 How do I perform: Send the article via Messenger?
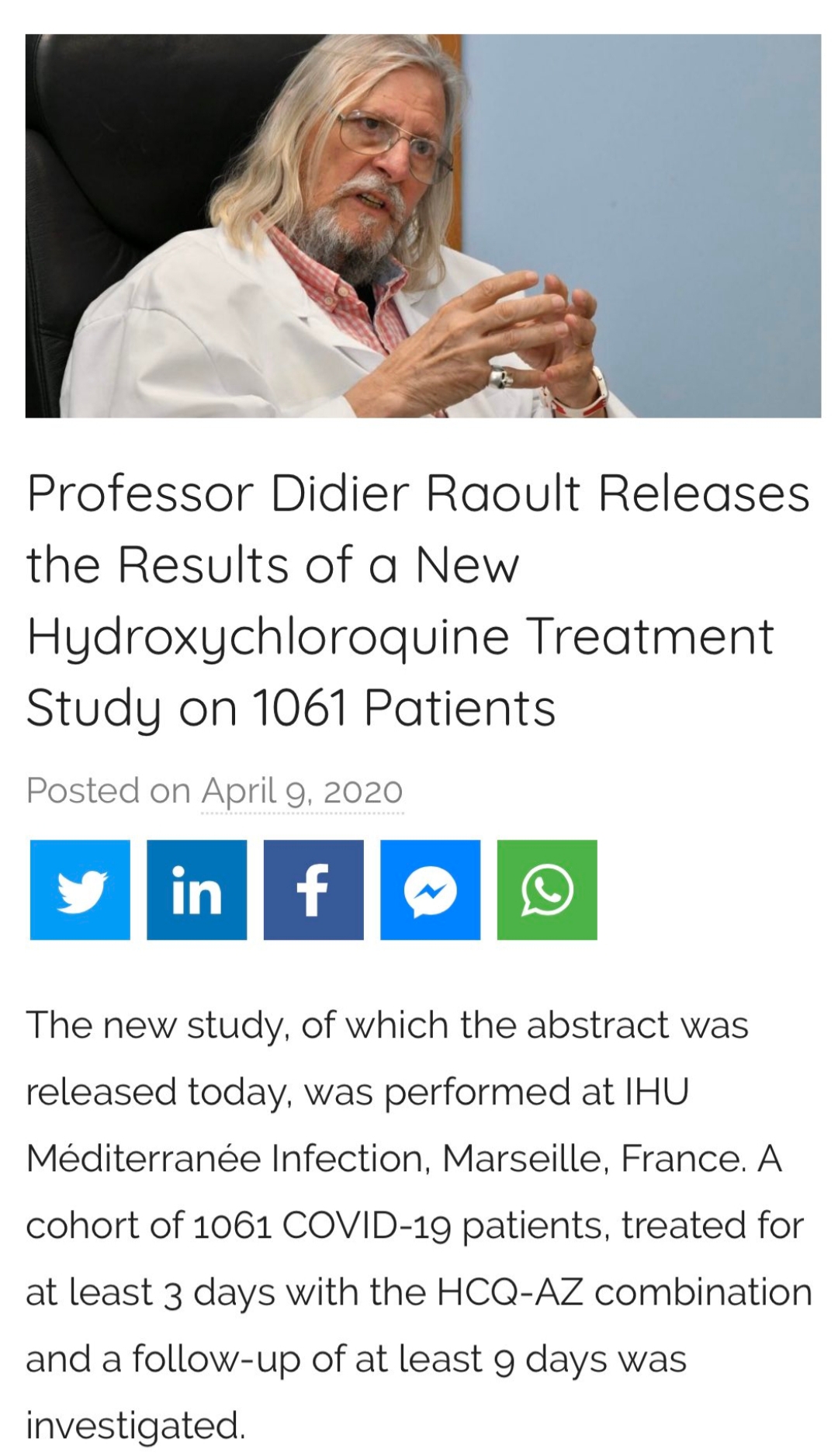point(430,889)
